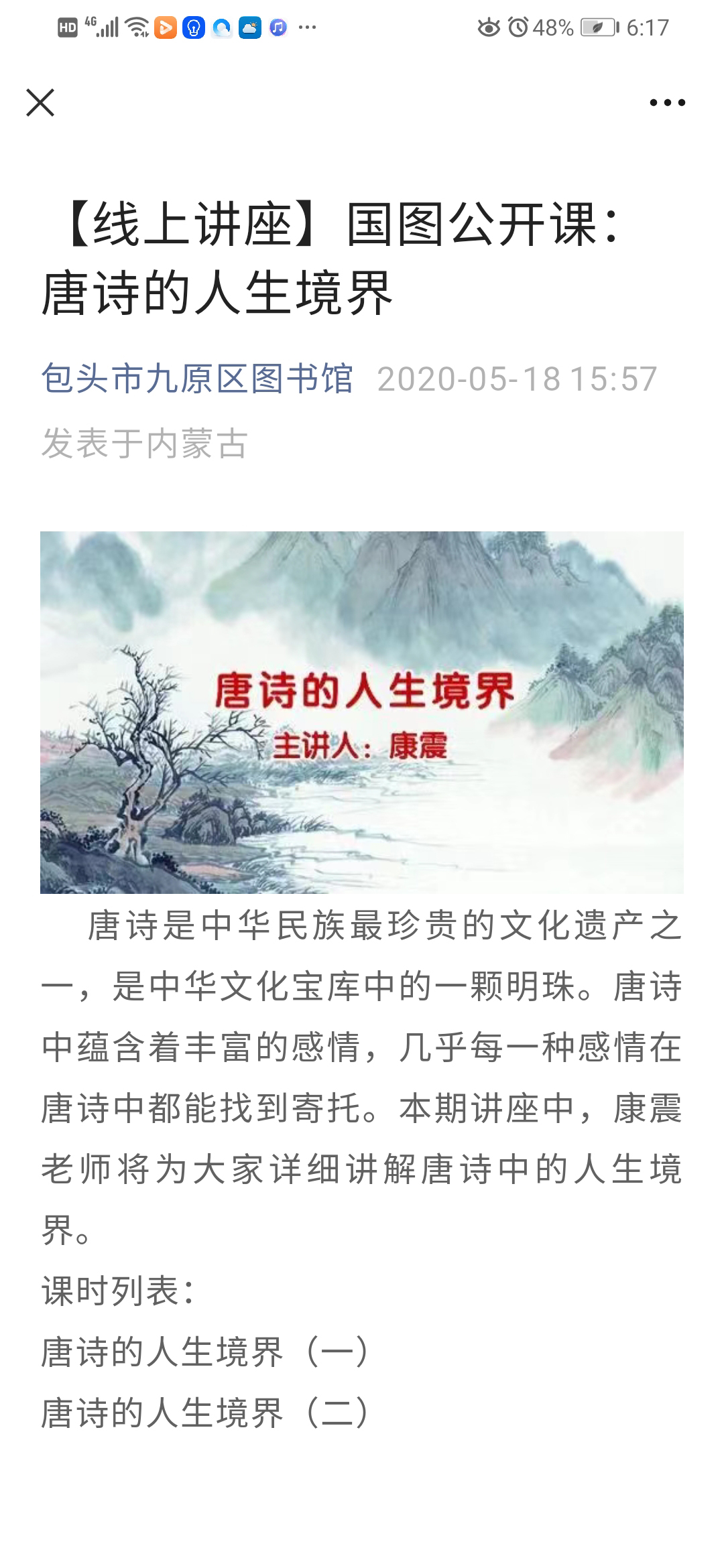Open the 包头市九原区图书馆 account page
Screen dimensions: 724x1568
click(197, 379)
